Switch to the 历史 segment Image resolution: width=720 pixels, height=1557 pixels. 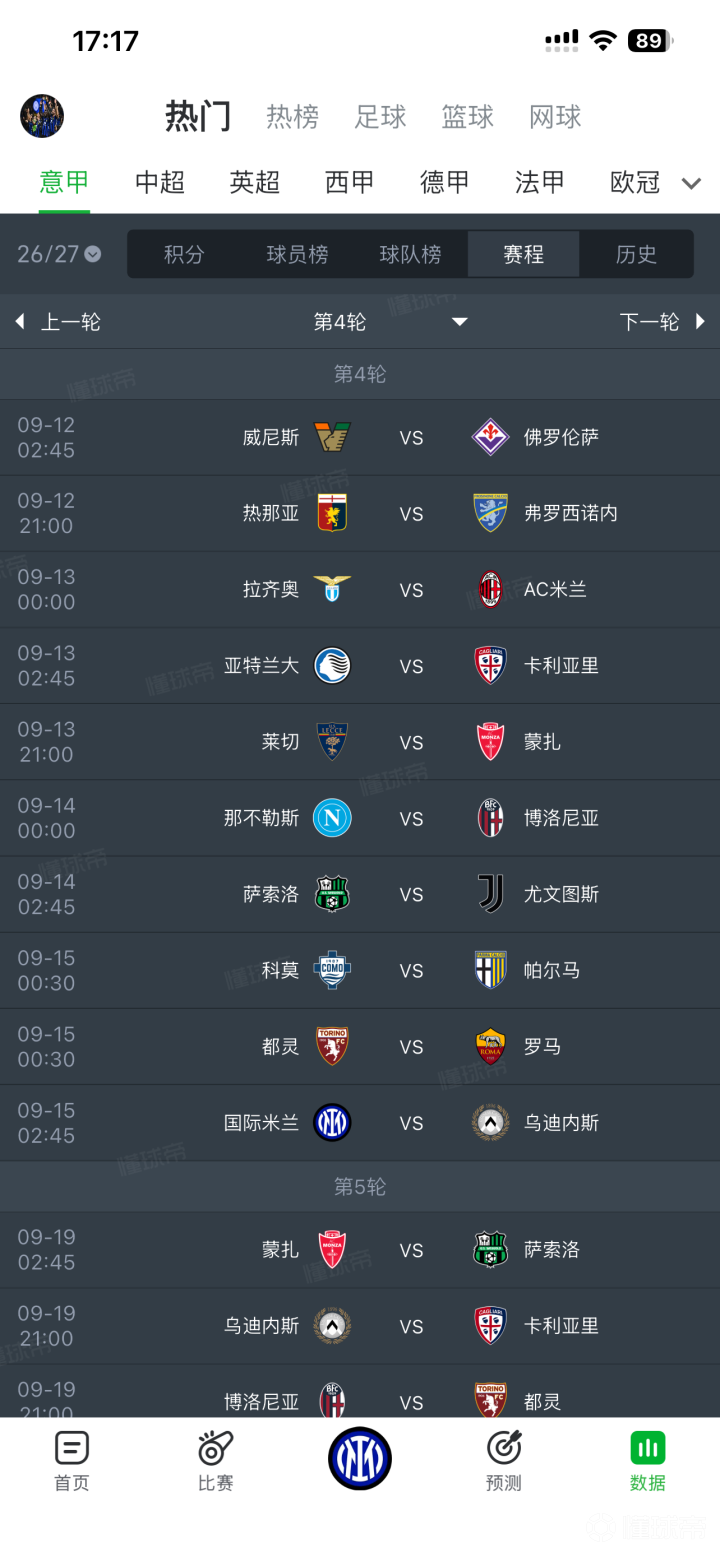(x=636, y=254)
